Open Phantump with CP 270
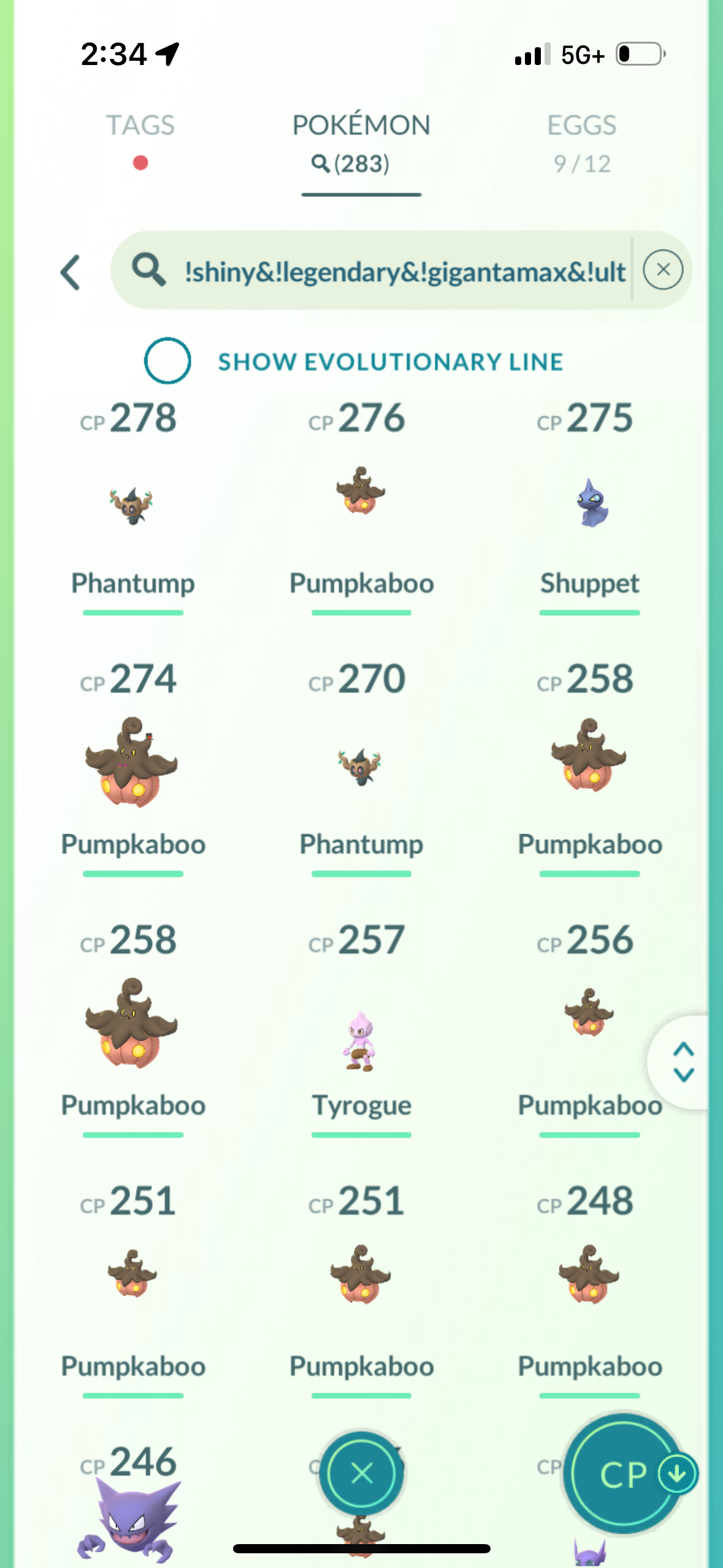 361,767
